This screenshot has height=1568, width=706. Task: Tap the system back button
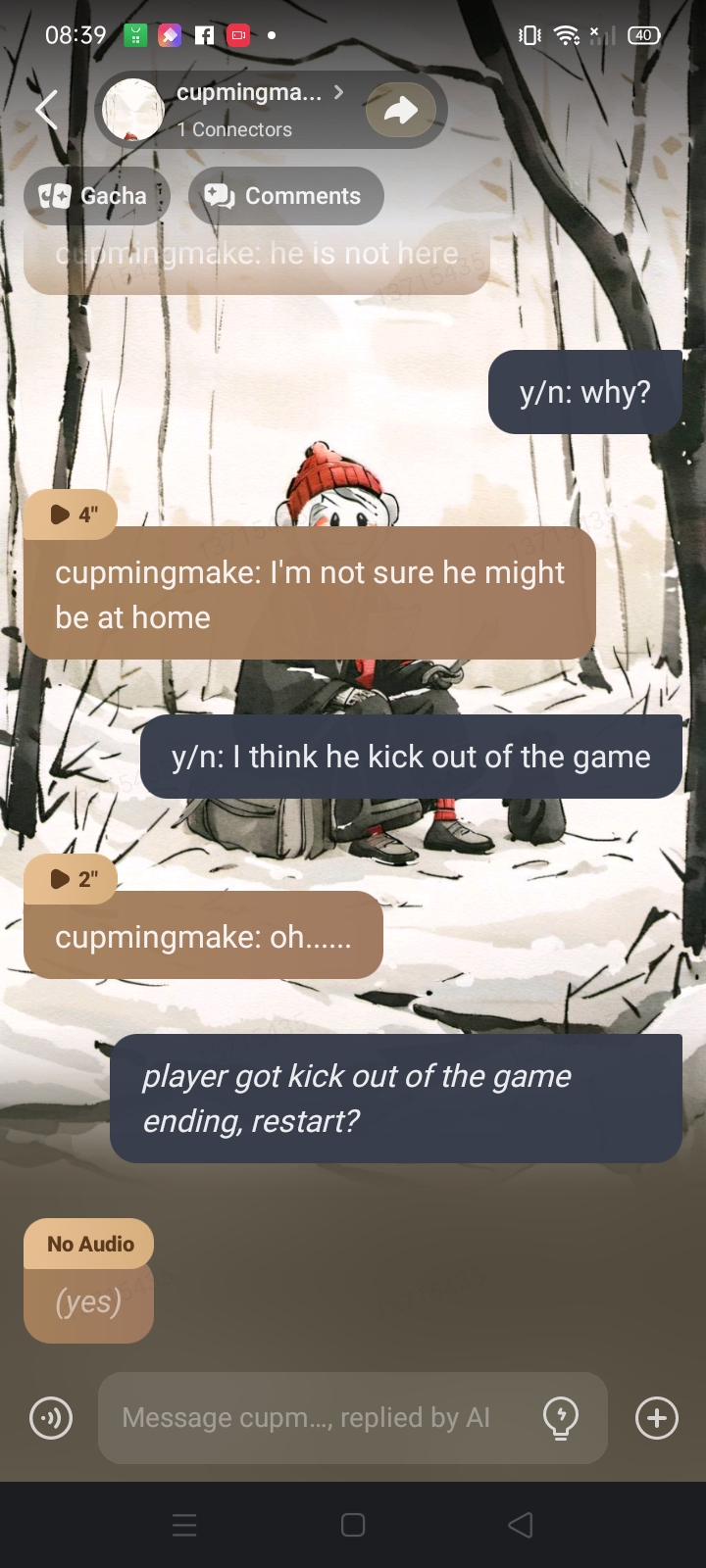coord(521,1525)
